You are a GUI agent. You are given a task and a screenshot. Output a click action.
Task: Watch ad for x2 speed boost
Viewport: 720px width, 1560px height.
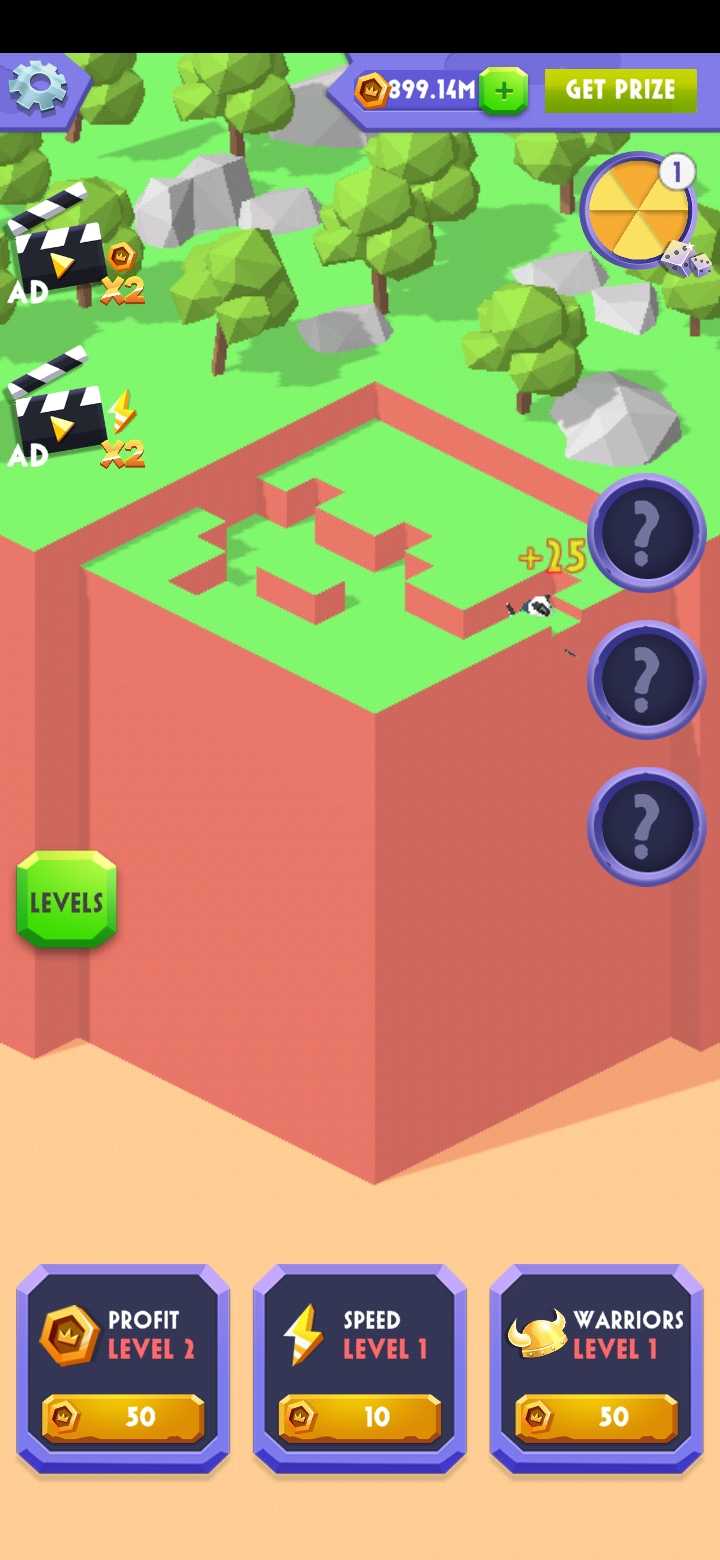(x=70, y=415)
